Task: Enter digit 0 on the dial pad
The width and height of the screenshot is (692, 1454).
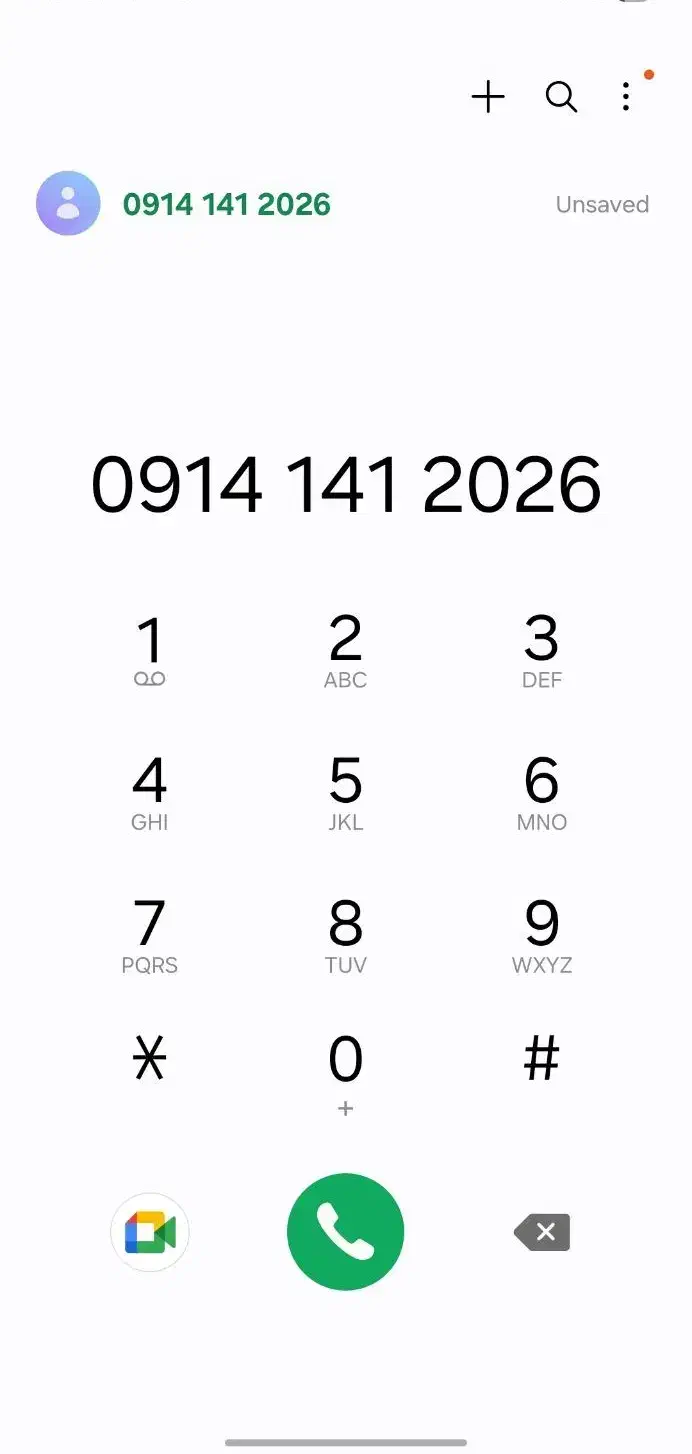Action: pyautogui.click(x=345, y=1070)
